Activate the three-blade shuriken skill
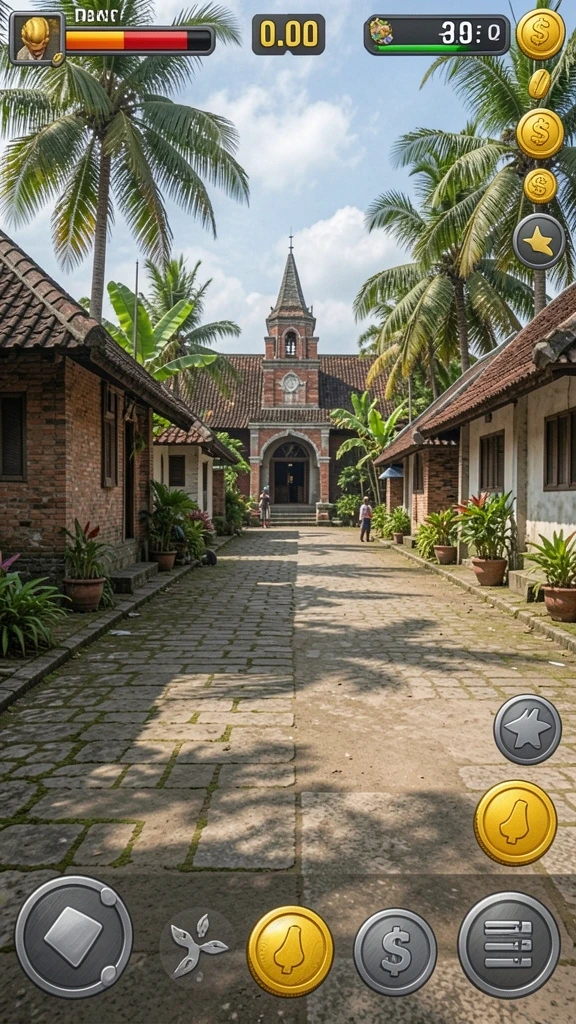 point(196,944)
